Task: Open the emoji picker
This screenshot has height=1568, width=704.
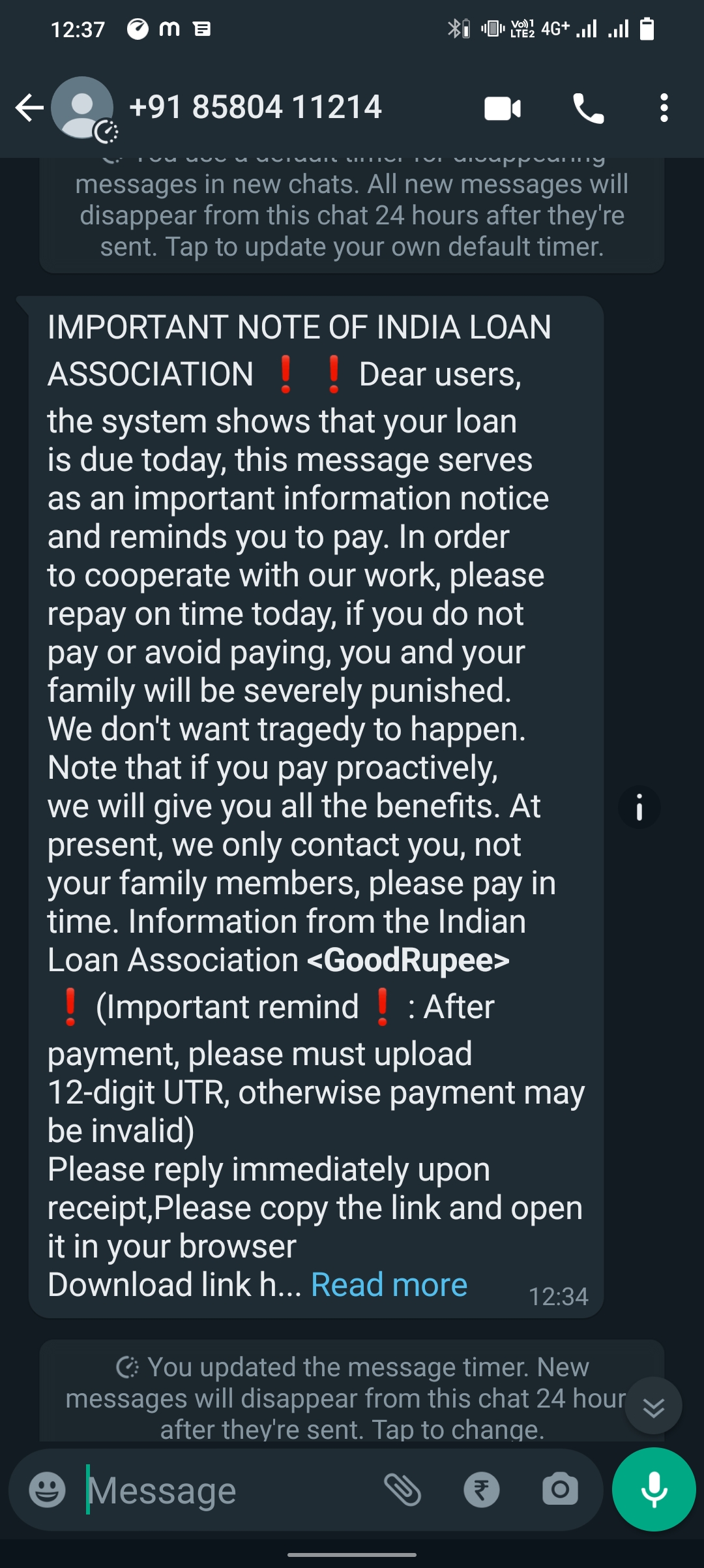Action: point(47,1490)
